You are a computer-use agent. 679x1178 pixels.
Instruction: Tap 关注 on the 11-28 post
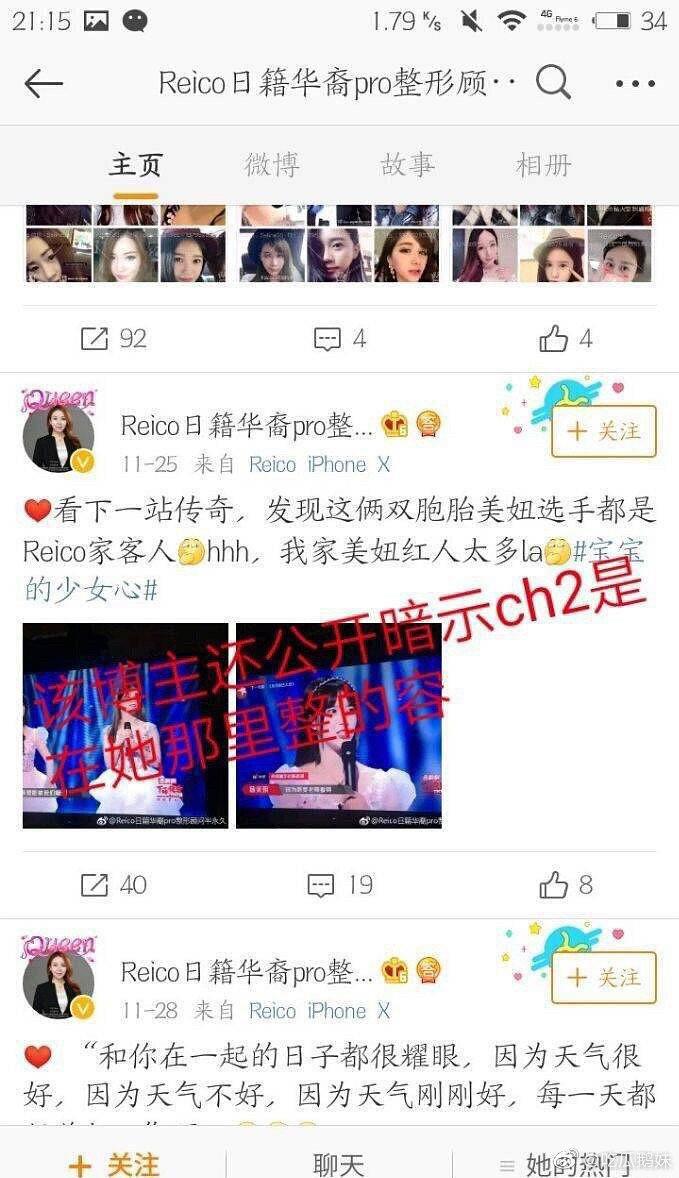(x=603, y=977)
